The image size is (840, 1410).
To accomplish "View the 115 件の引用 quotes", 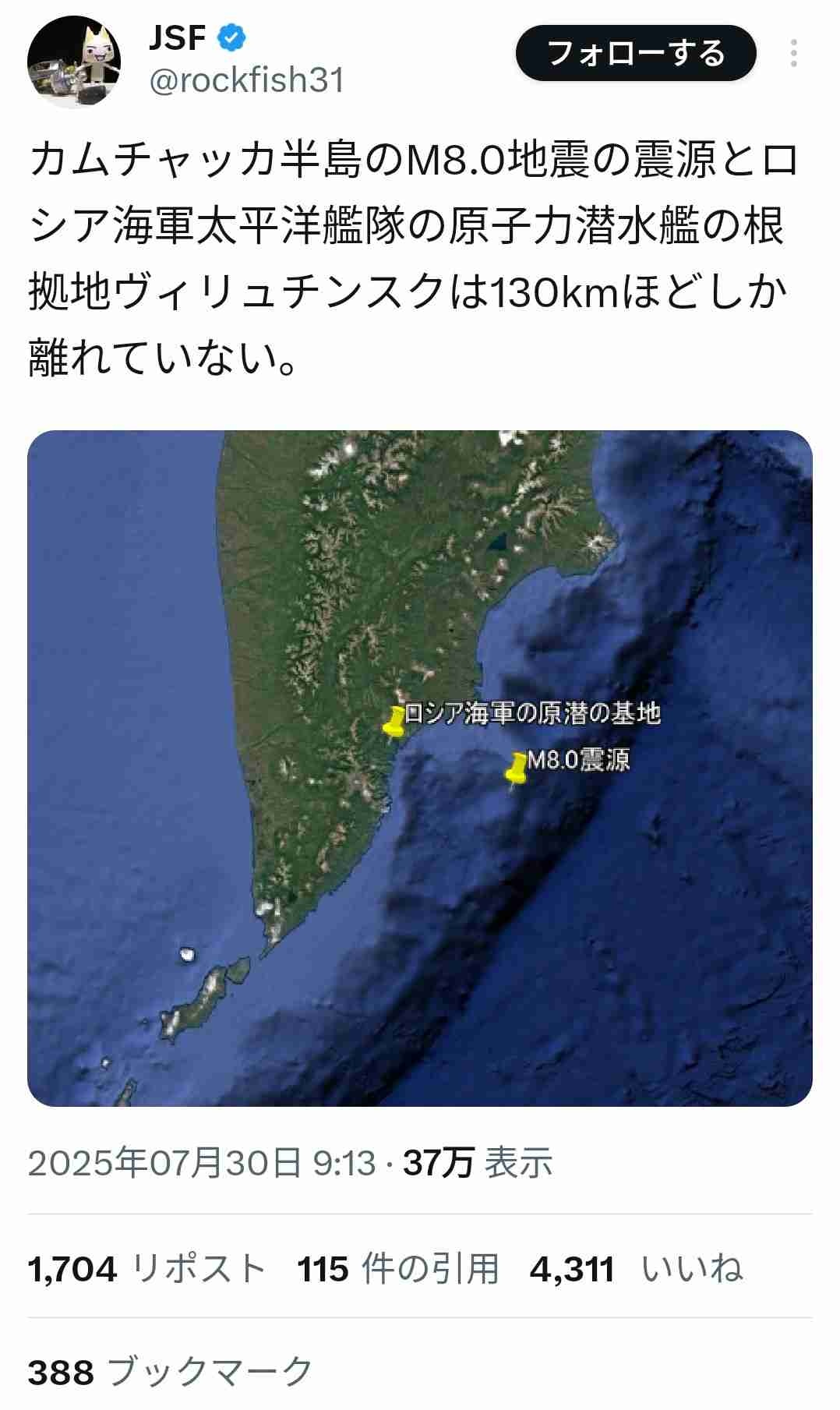I will click(397, 1268).
